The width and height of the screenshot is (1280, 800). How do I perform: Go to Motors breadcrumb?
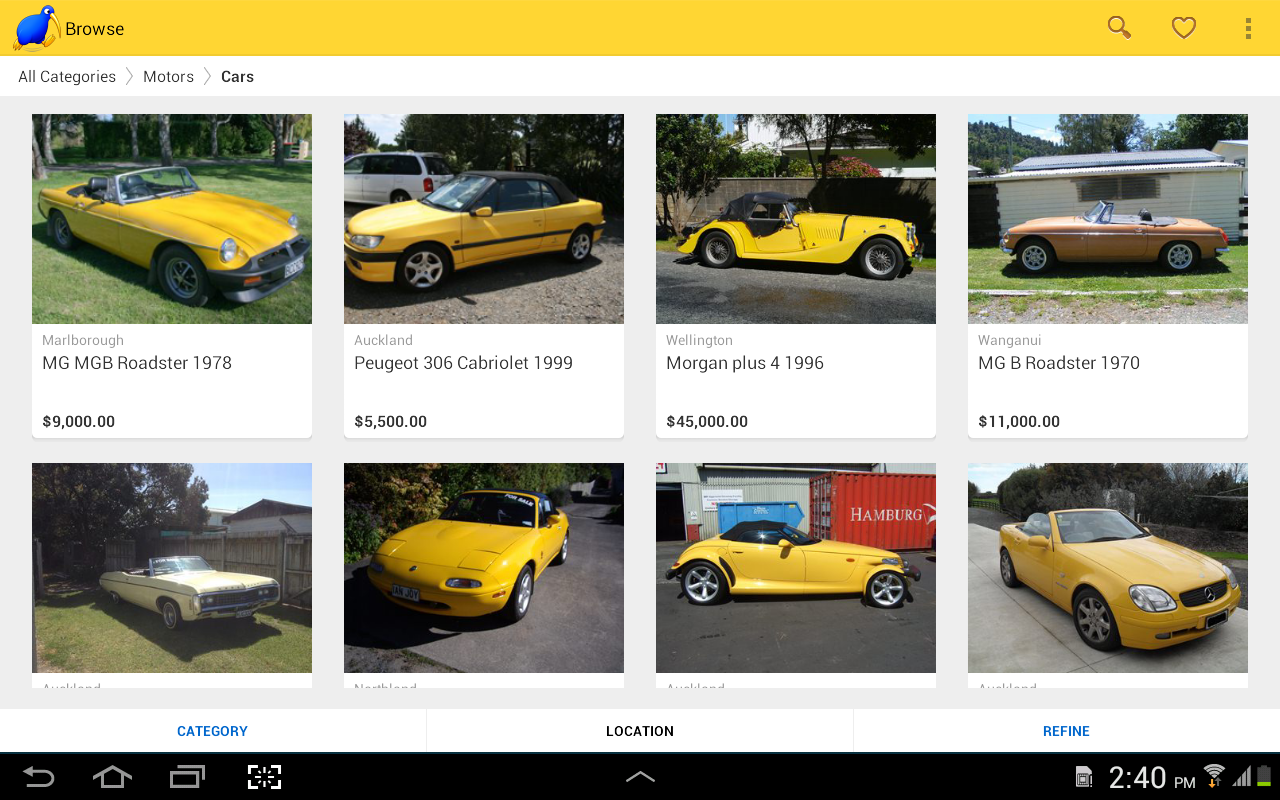coord(168,77)
